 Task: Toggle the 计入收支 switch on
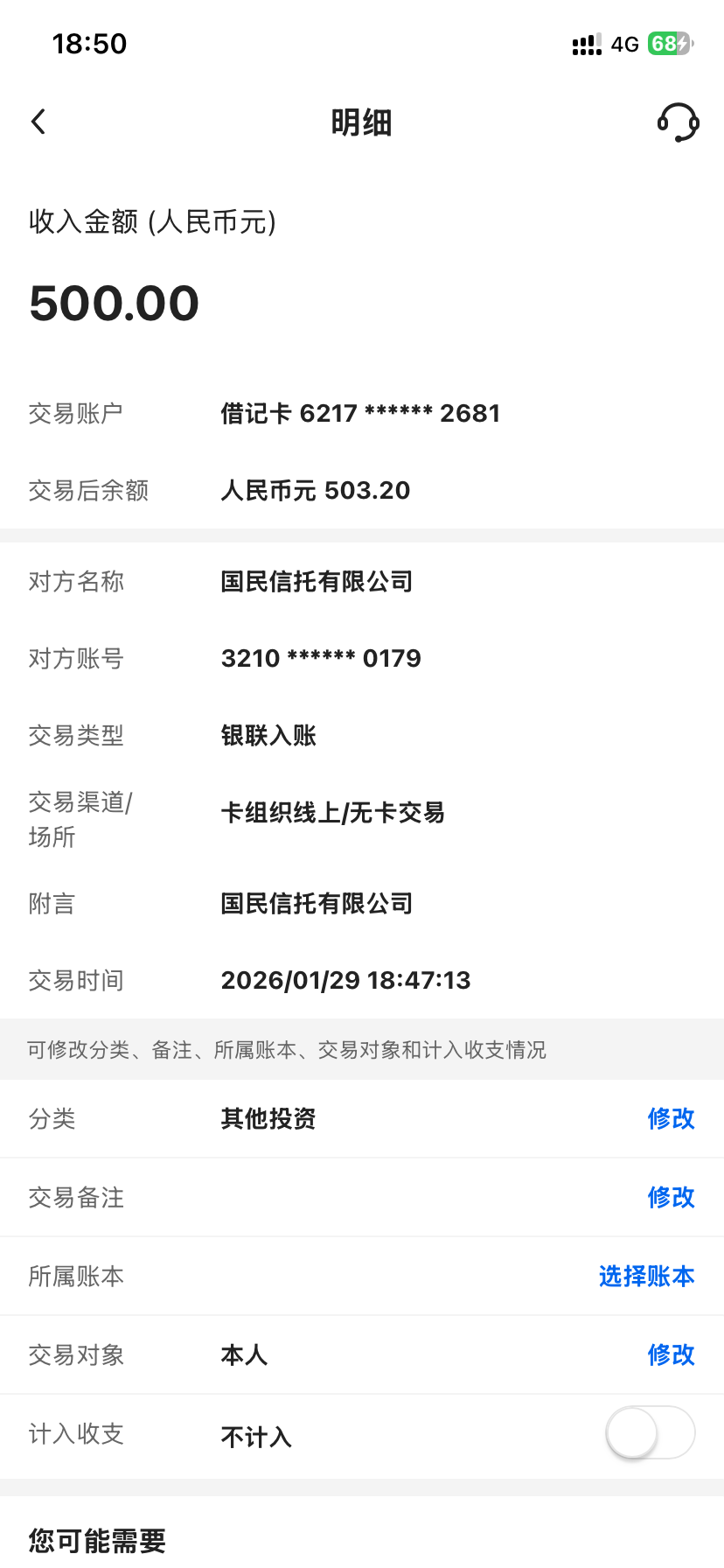coord(650,1433)
